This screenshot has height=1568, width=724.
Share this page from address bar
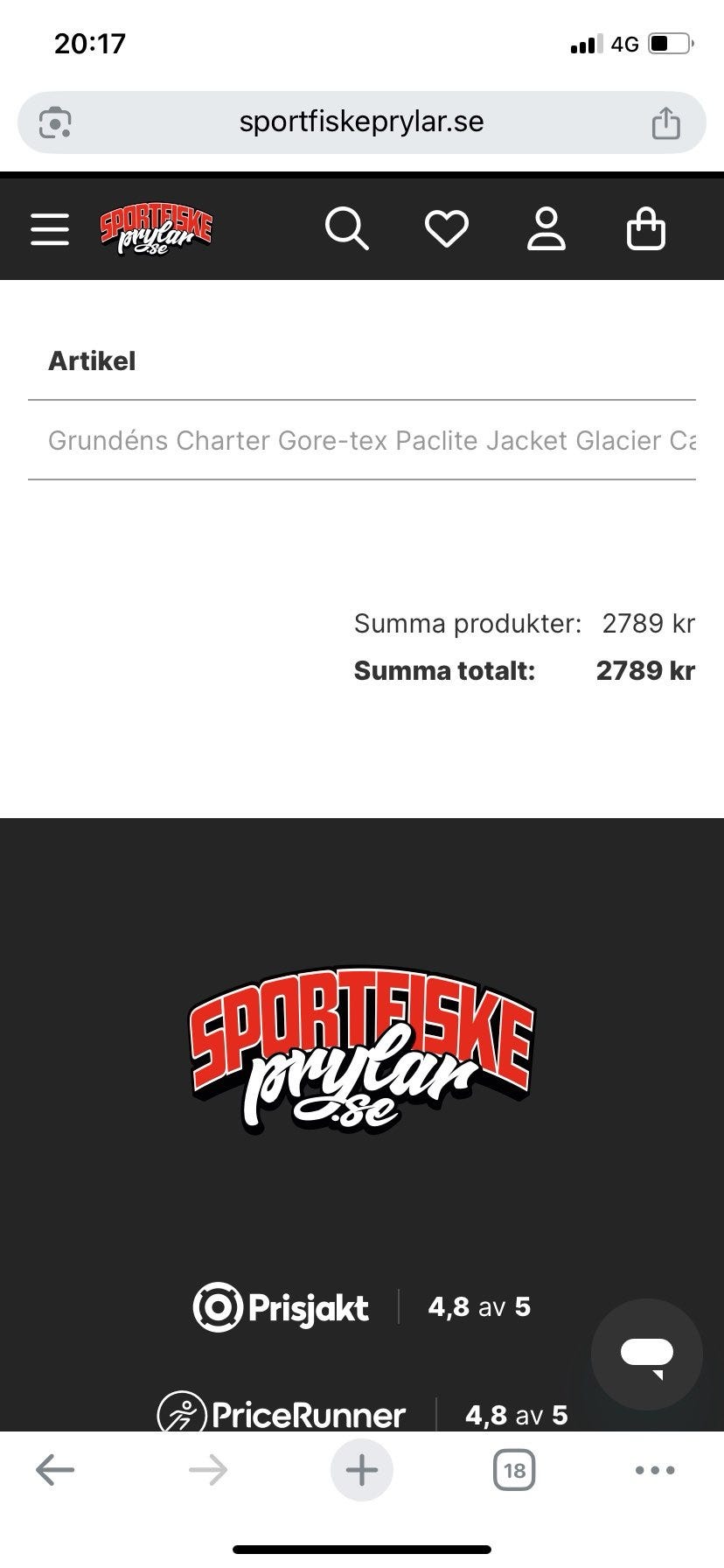665,122
